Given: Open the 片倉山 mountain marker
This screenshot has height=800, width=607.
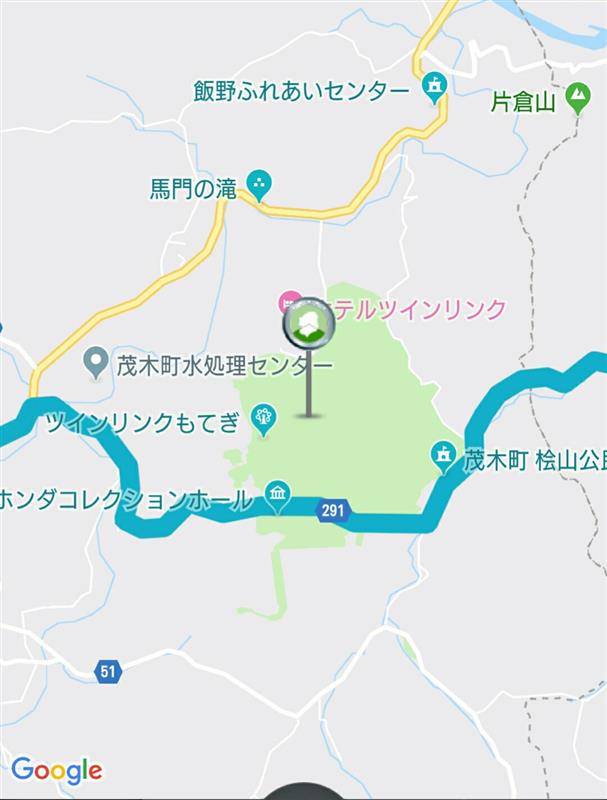Looking at the screenshot, I should [x=577, y=100].
